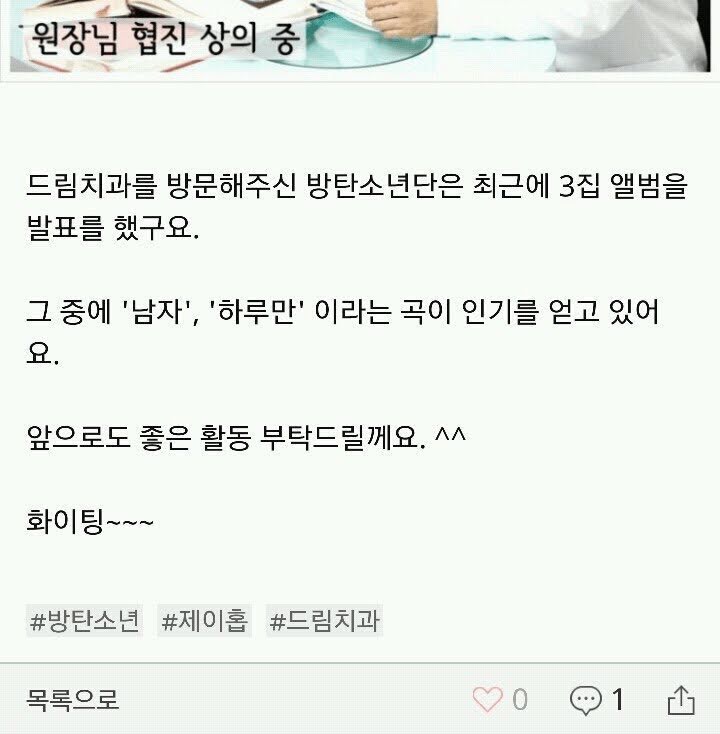
Task: Open the #제이홉 hashtag
Action: (x=204, y=621)
